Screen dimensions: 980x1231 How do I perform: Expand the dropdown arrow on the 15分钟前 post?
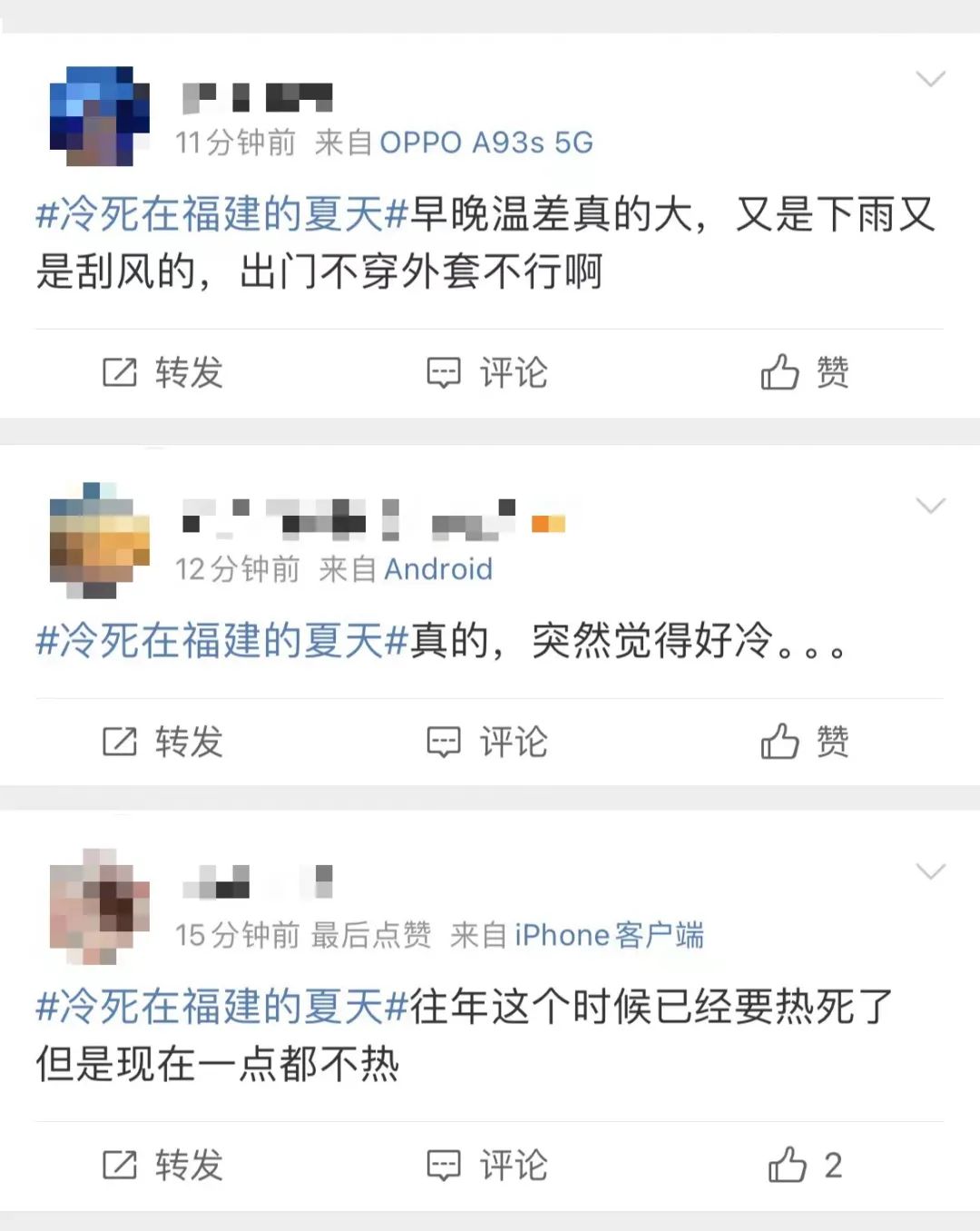click(930, 872)
